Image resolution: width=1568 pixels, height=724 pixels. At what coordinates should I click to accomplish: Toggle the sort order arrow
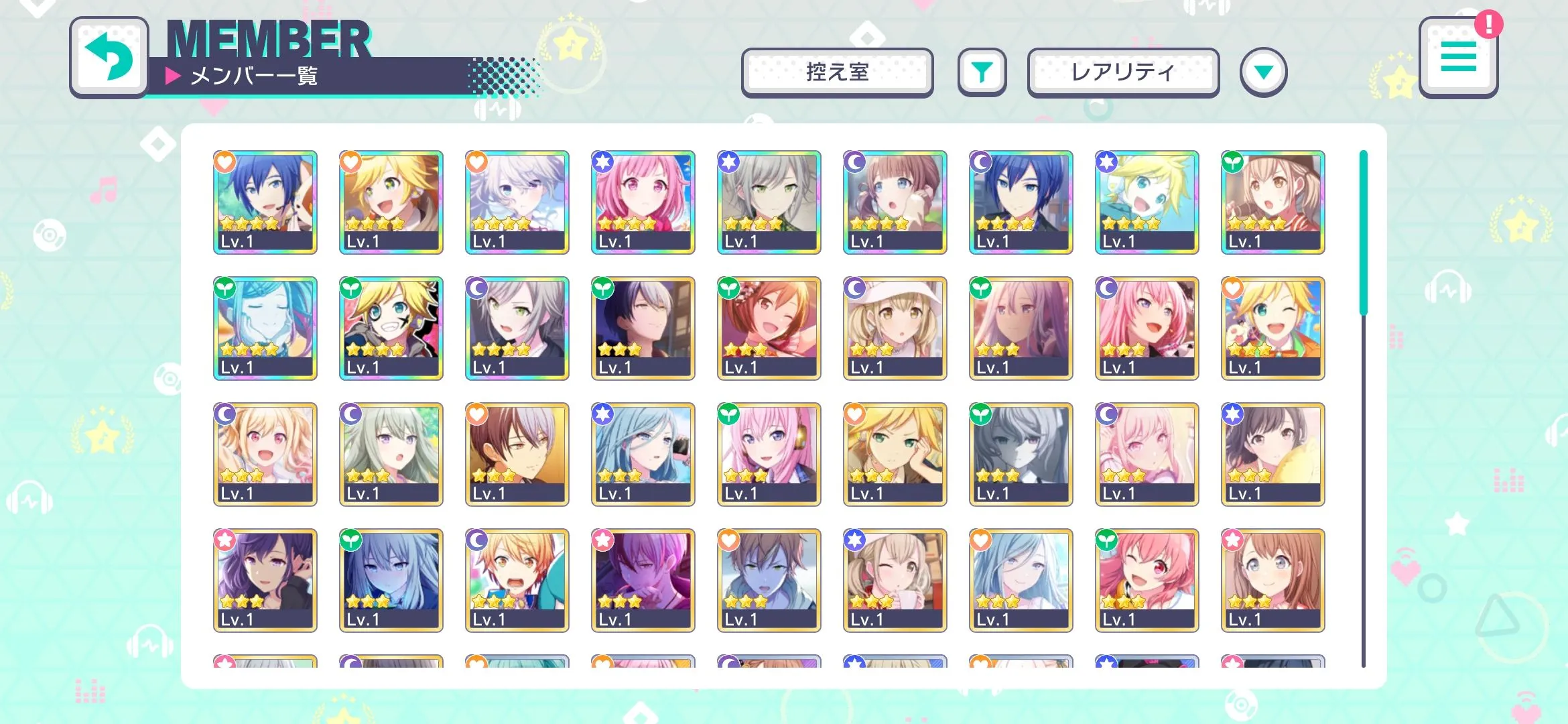tap(1263, 72)
